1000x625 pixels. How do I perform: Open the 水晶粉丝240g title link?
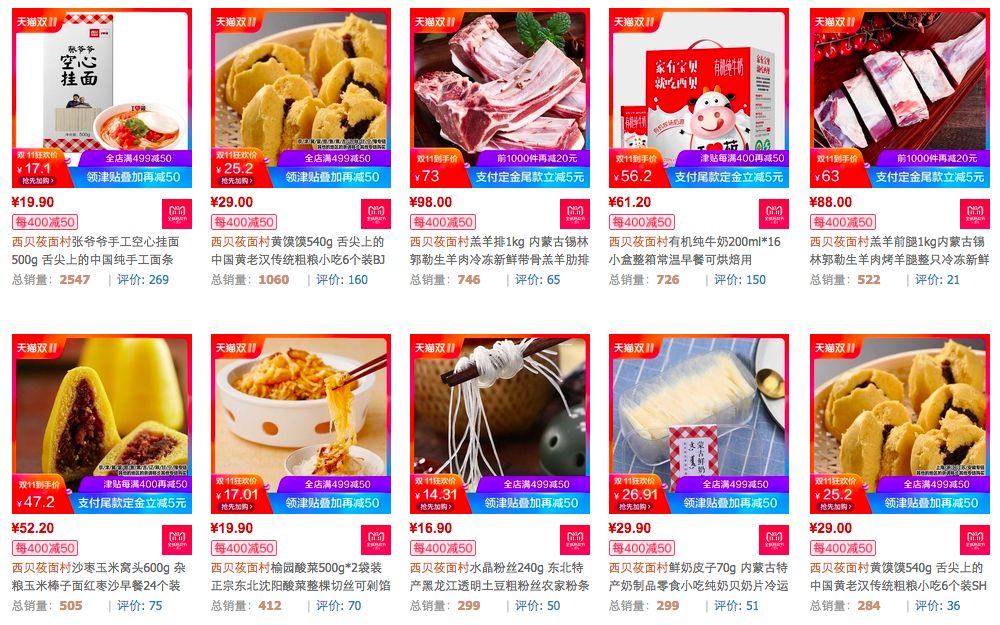[x=499, y=576]
